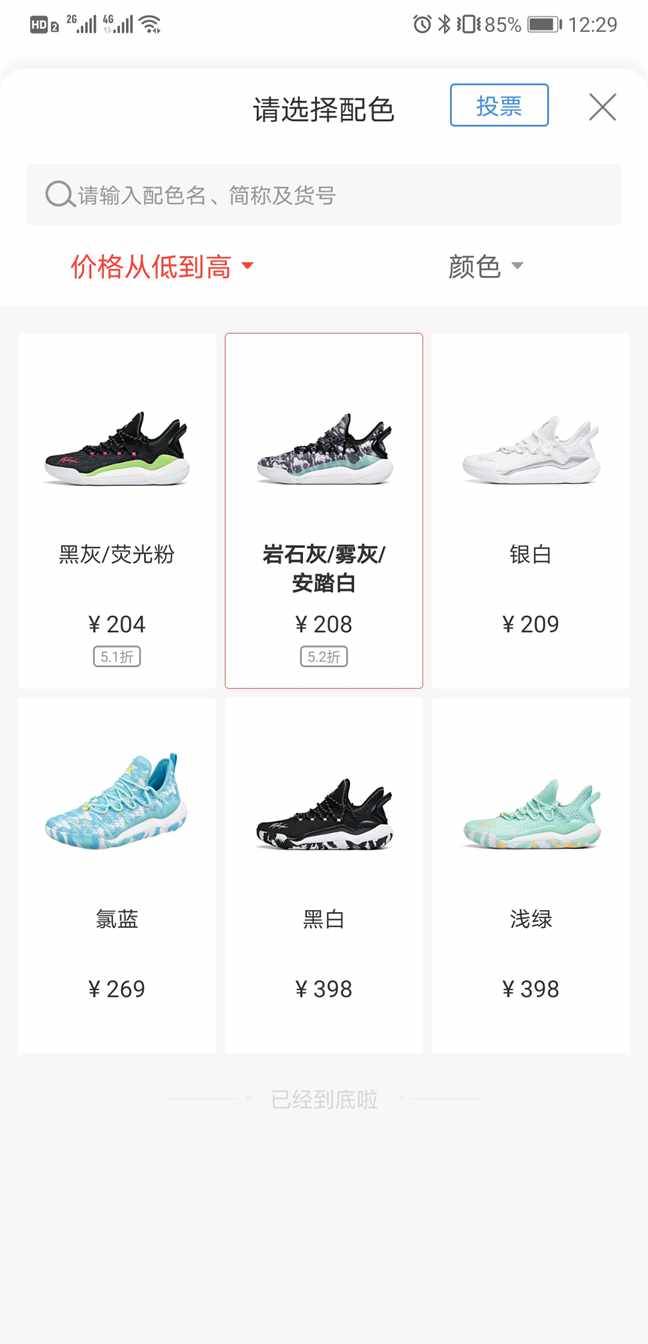Open the 价格从低到高 sort dropdown
Screen dimensions: 648x1344
coord(162,267)
